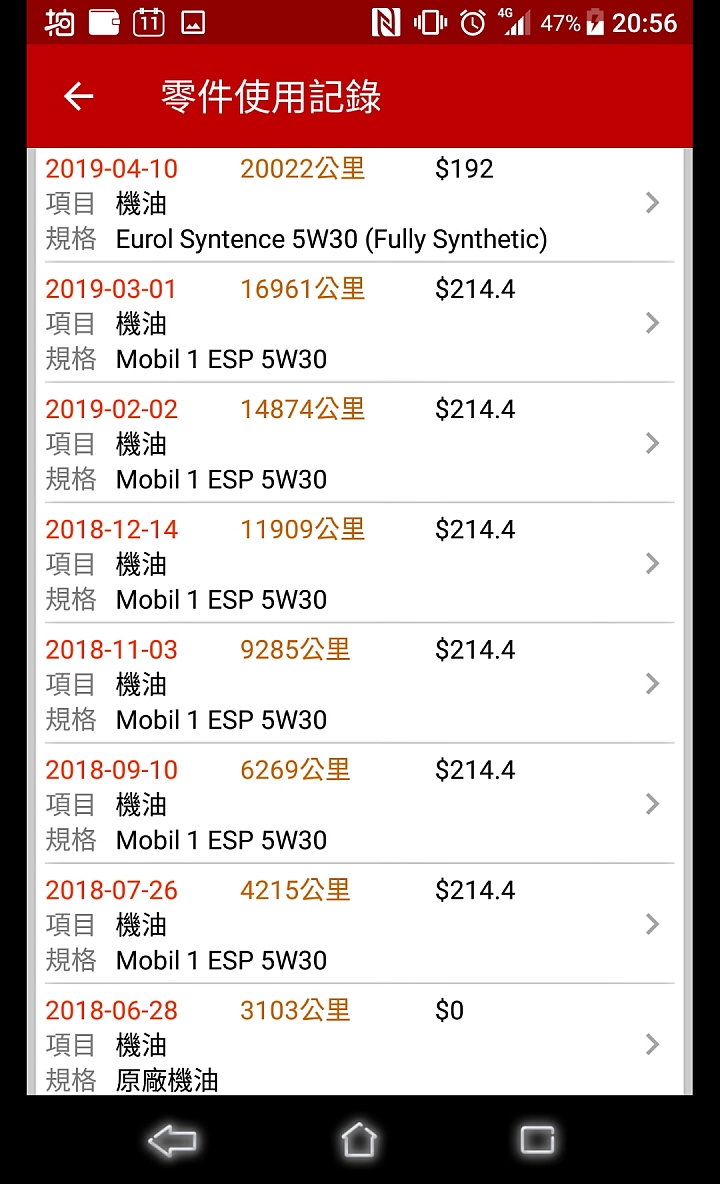
Task: Tap the system home button
Action: pos(358,1140)
